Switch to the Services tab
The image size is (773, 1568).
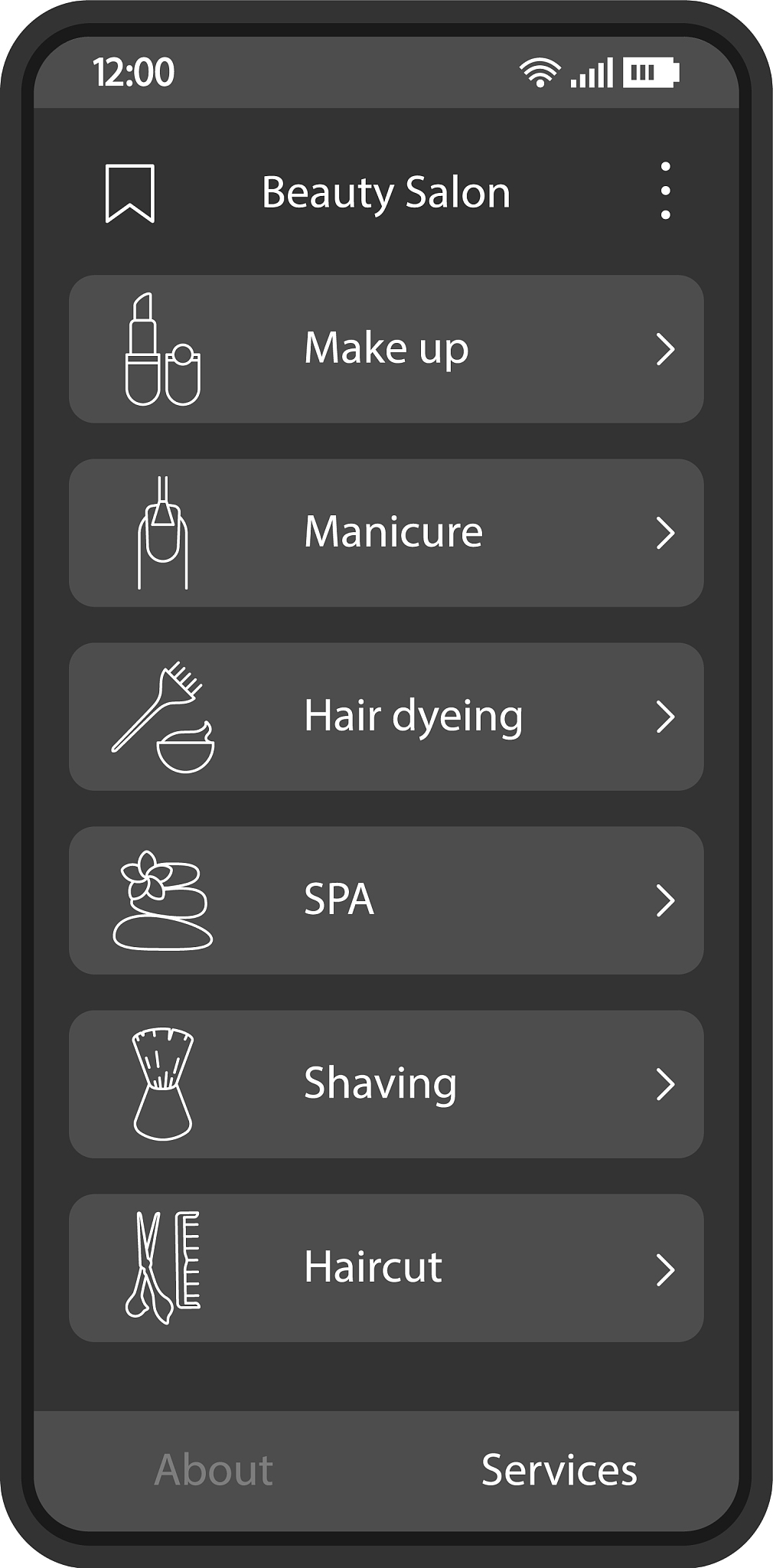click(x=559, y=1470)
